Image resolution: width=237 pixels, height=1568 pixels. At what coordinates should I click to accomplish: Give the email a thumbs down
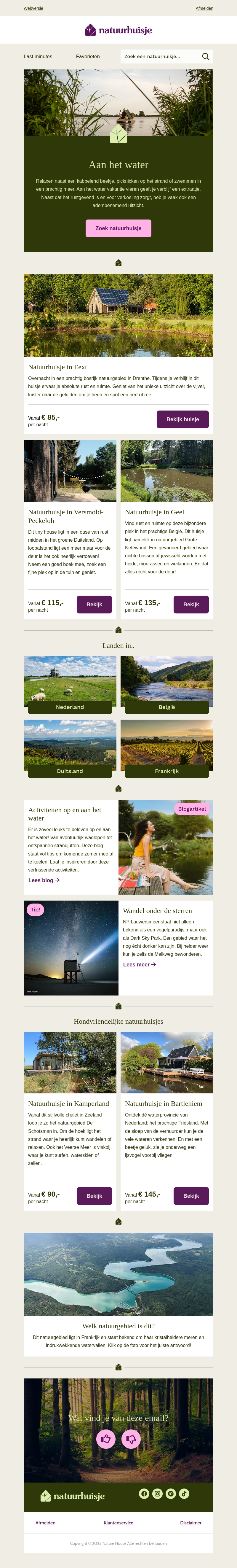pyautogui.click(x=131, y=1439)
